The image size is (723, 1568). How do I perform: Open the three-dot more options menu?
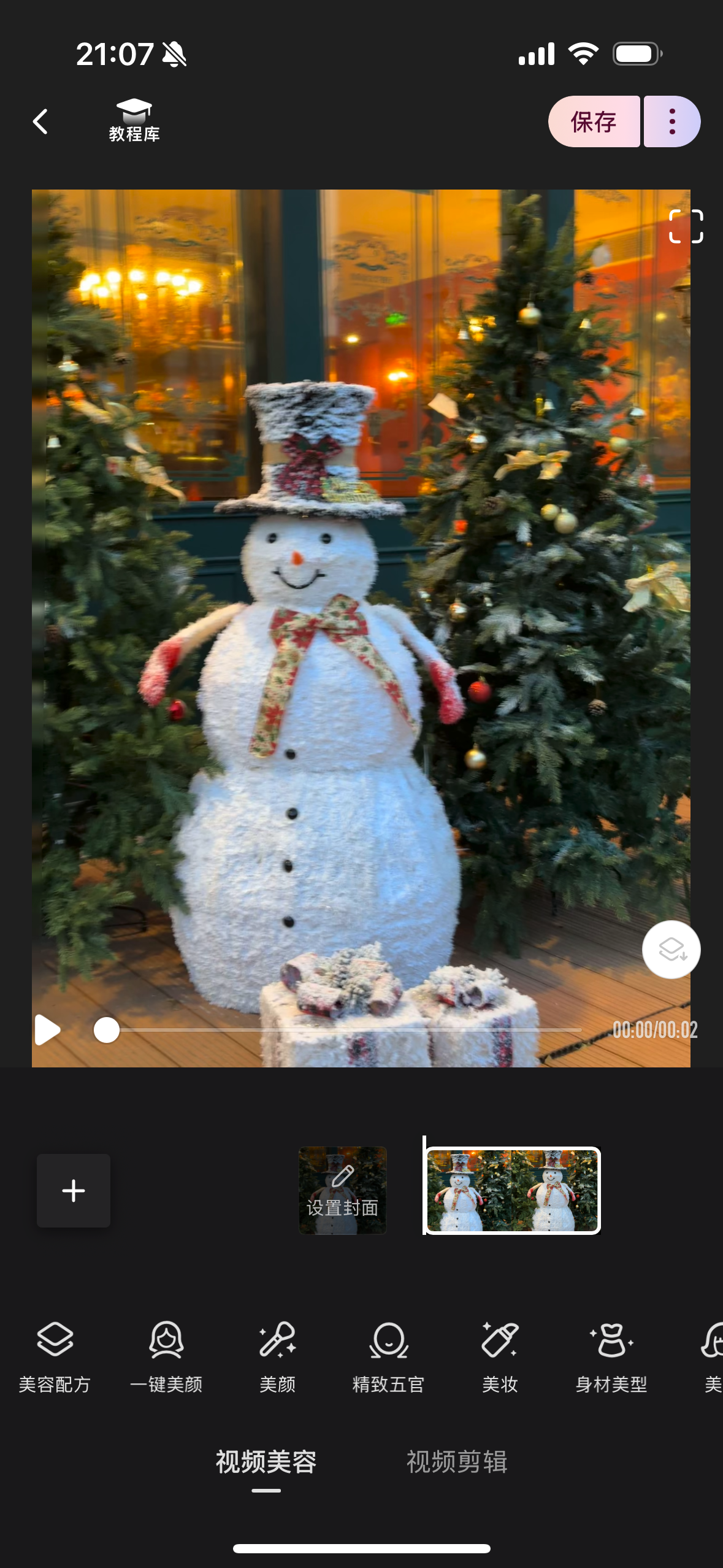pos(672,121)
